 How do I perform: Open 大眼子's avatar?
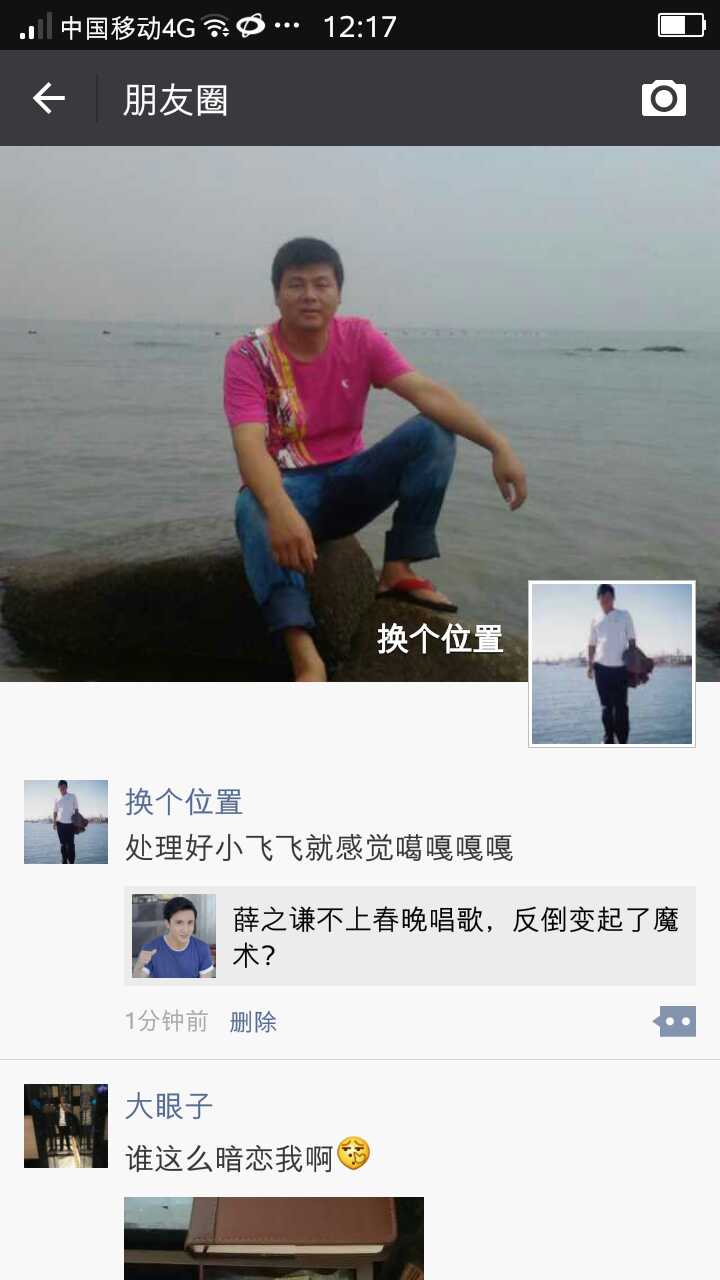point(66,1126)
